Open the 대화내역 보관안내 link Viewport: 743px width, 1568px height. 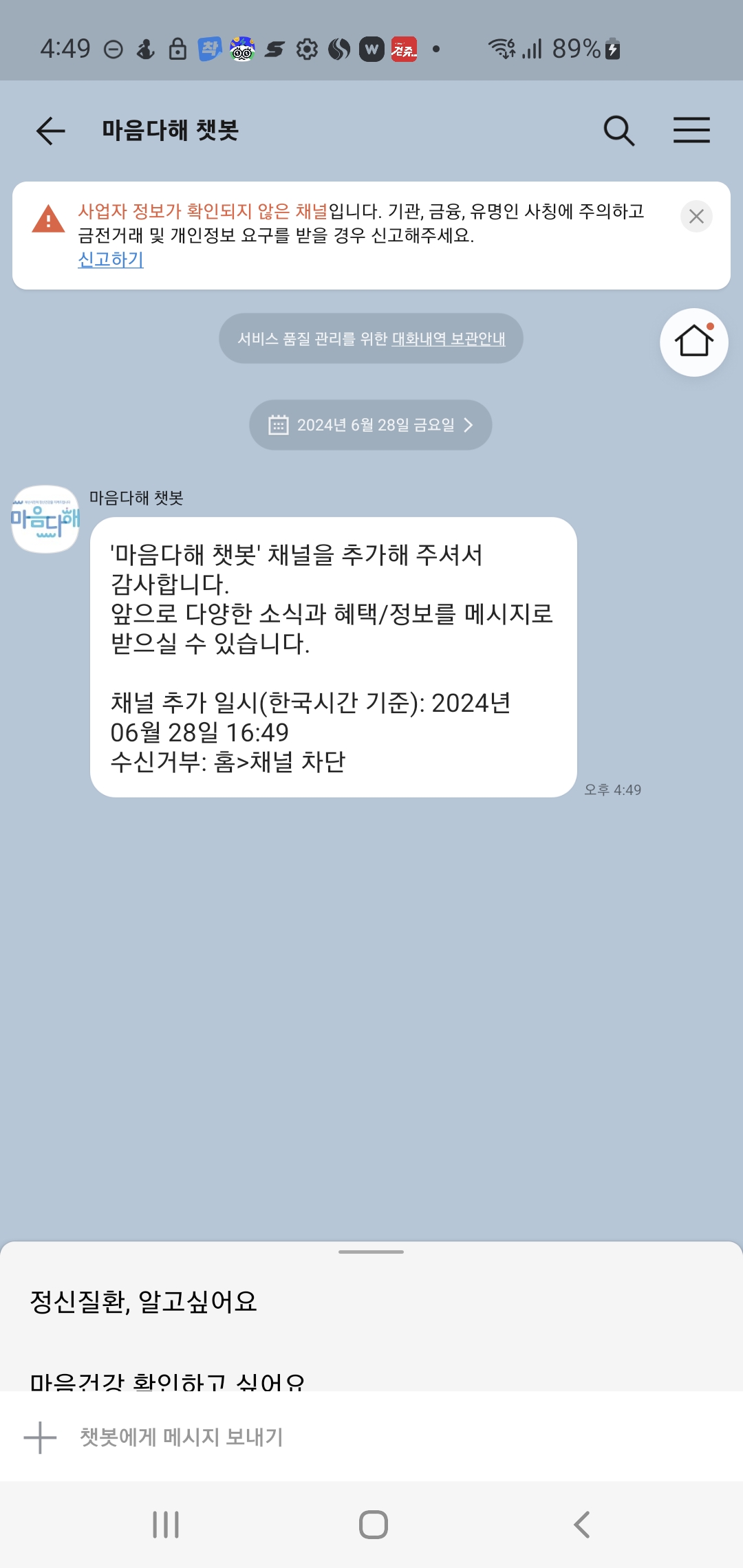point(449,339)
